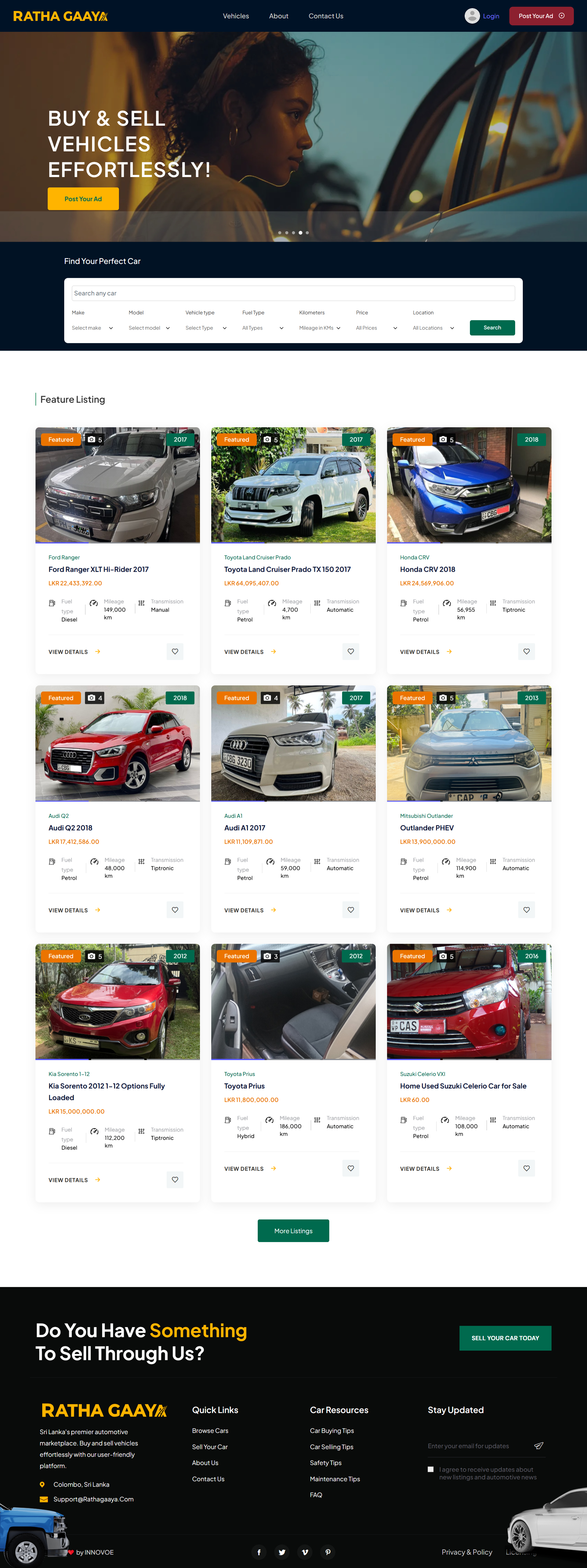Click the More Listings button
Screen dimensions: 587x1568
click(x=293, y=1230)
